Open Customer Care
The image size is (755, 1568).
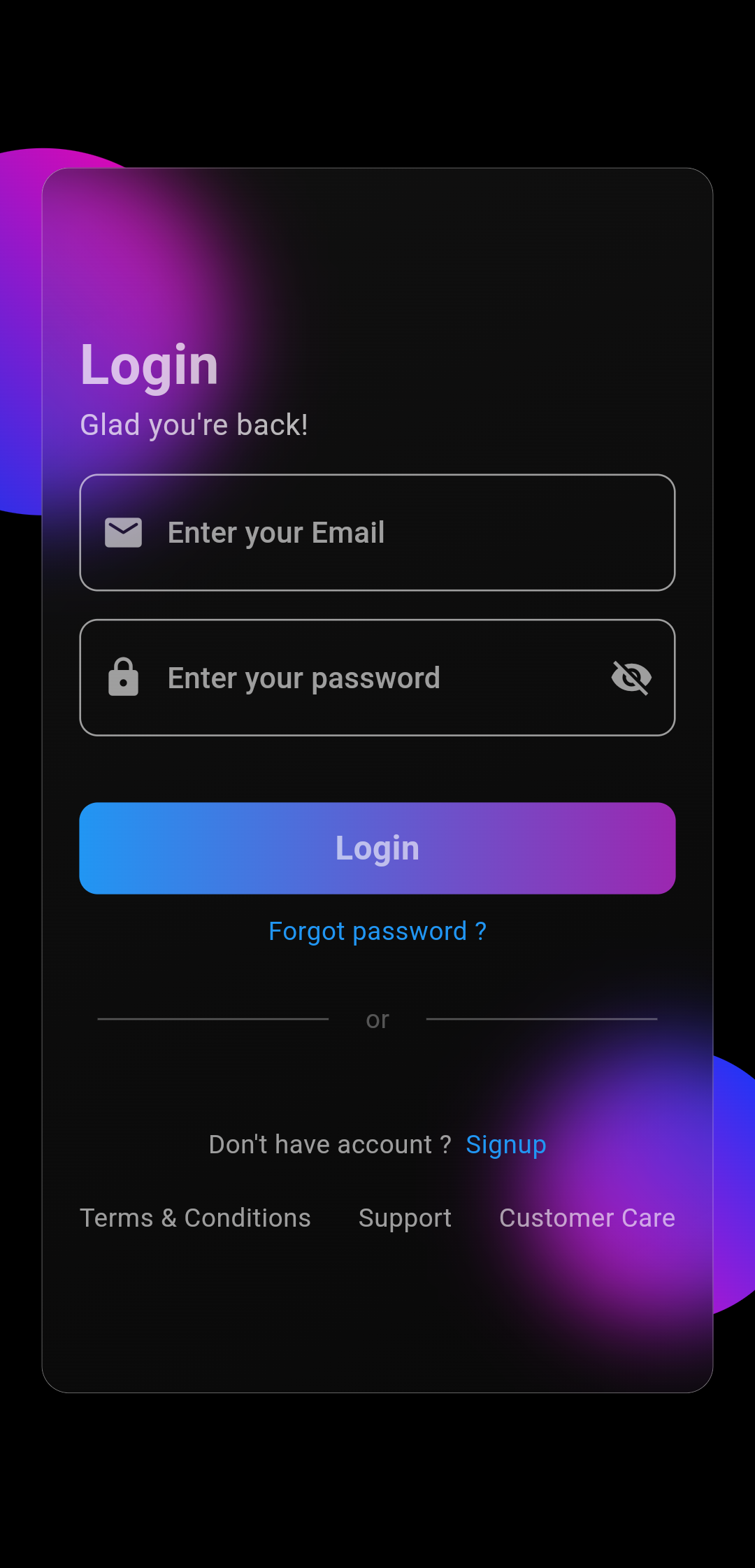[587, 1218]
